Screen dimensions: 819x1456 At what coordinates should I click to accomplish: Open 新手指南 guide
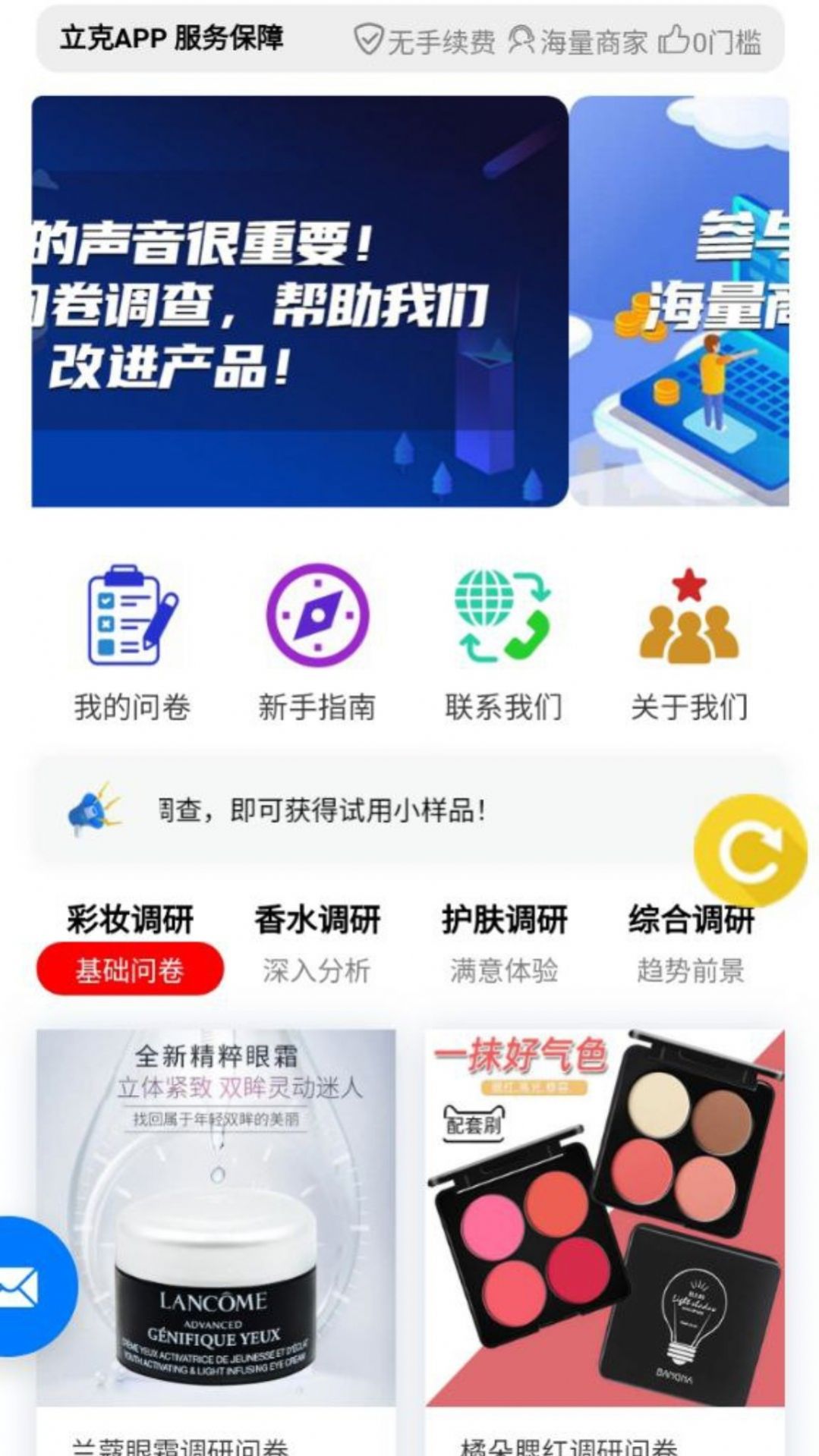point(317,642)
